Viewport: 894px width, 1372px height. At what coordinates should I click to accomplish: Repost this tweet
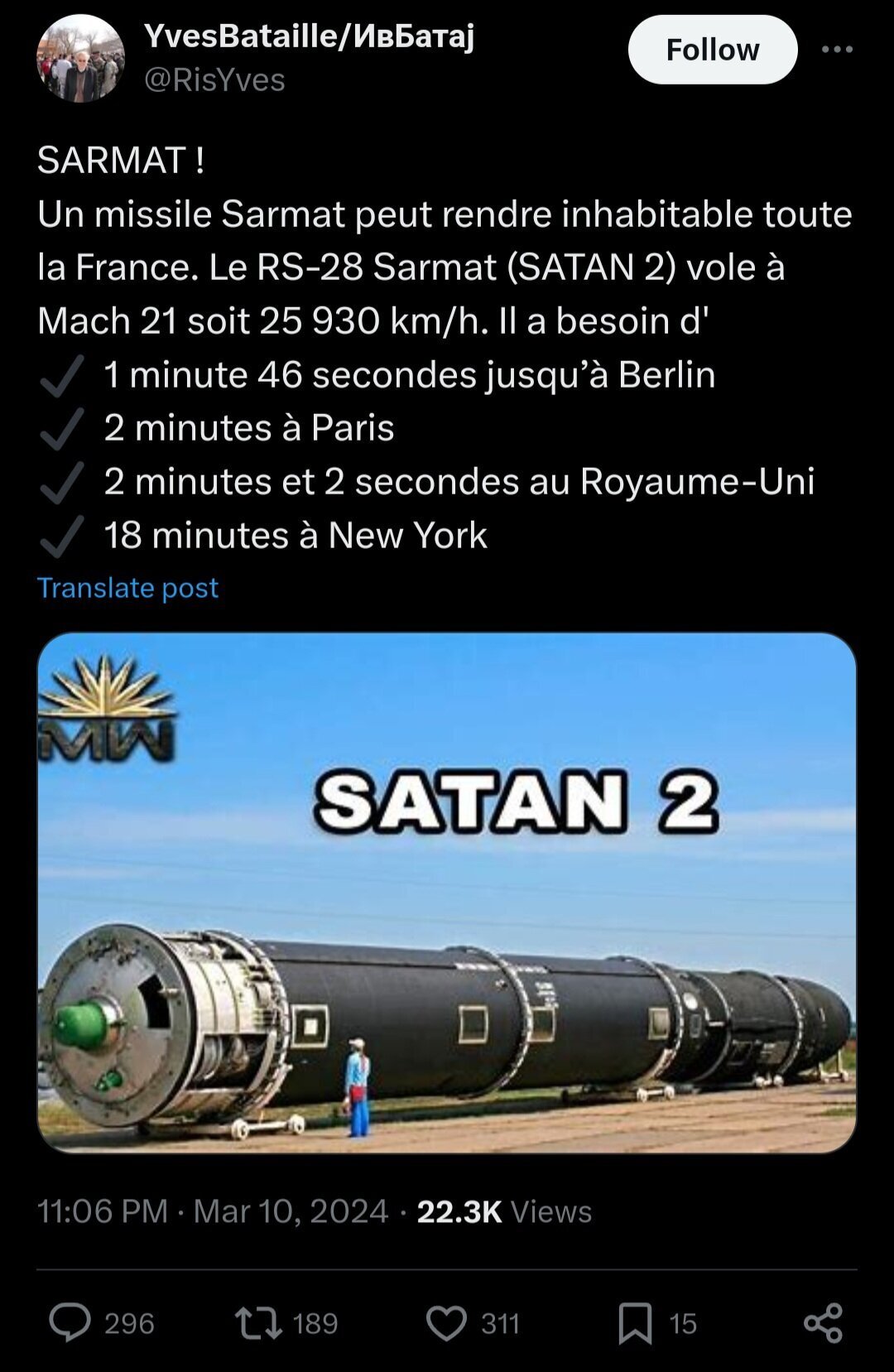[x=259, y=1322]
